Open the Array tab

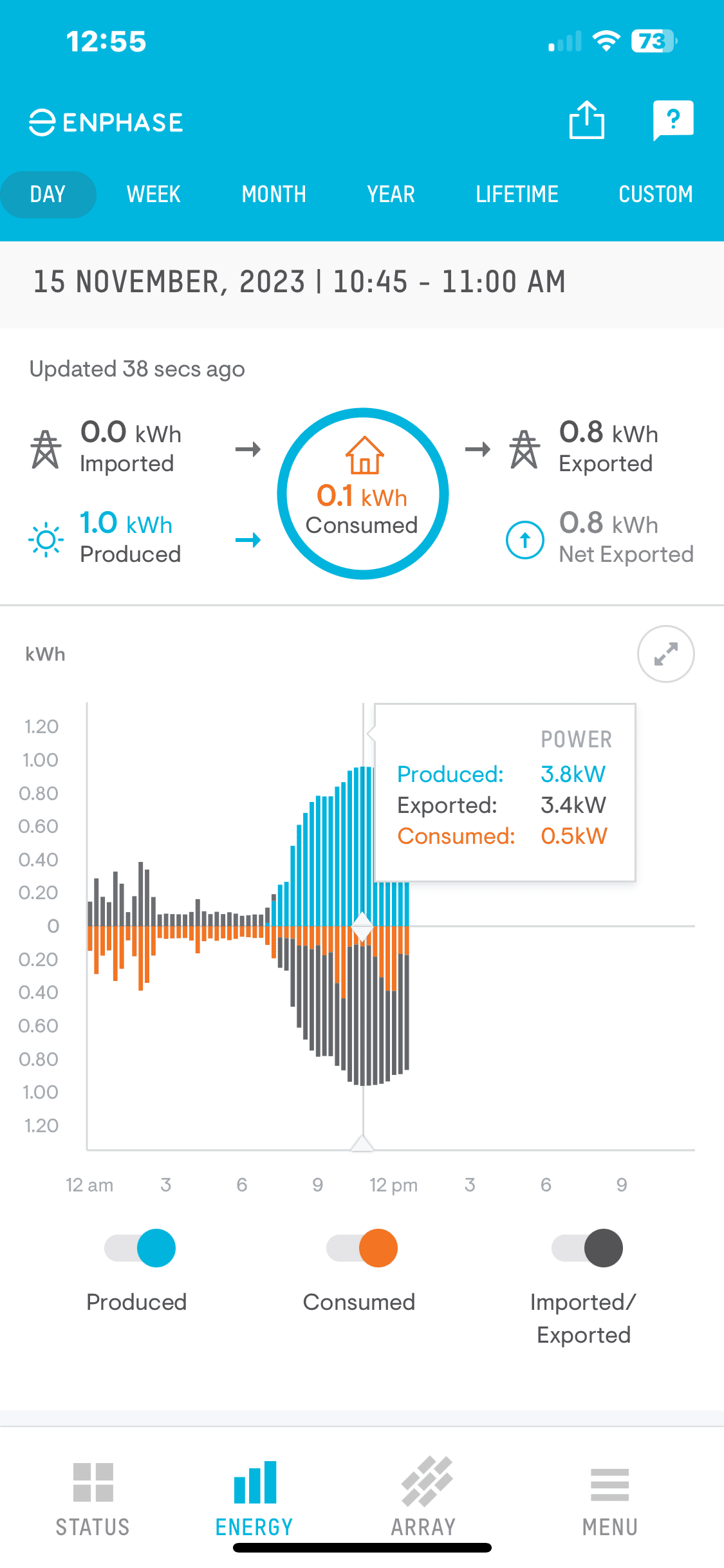(424, 1500)
